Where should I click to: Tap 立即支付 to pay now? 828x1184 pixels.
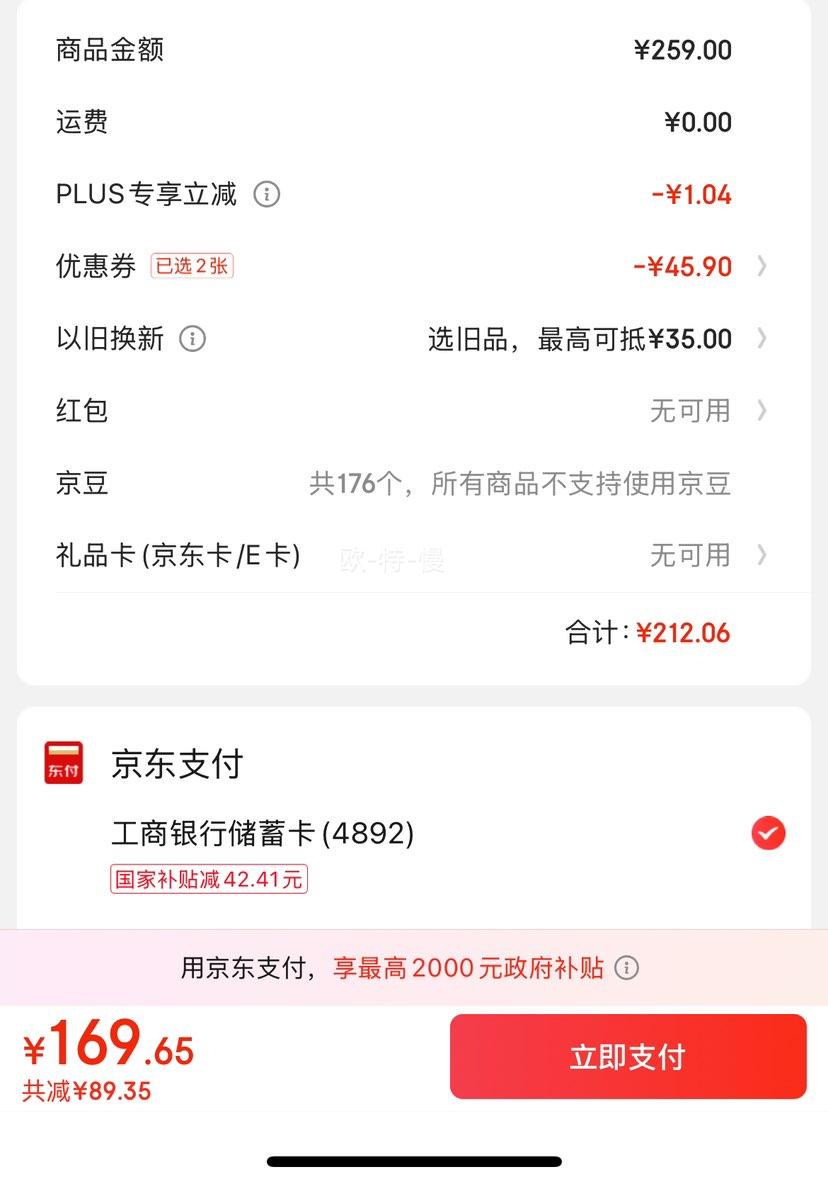coord(628,1056)
